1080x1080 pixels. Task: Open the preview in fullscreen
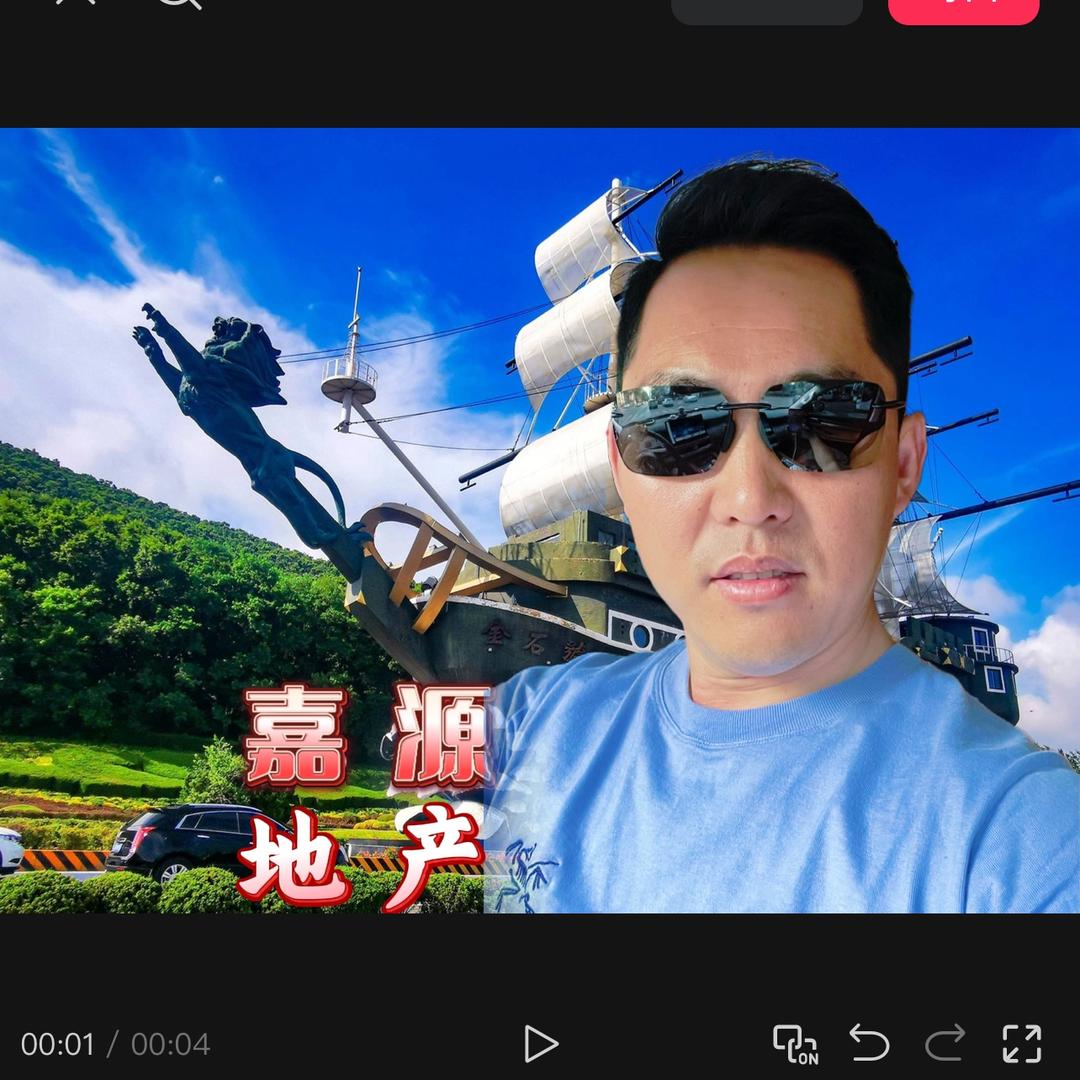[x=1021, y=1043]
